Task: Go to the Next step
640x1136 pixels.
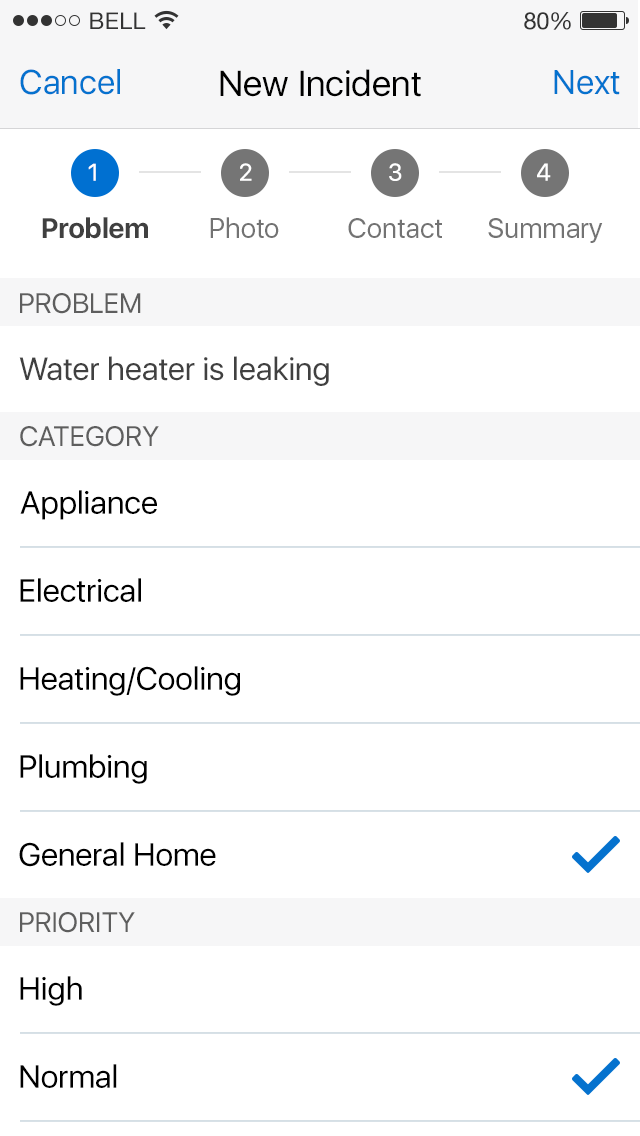Action: click(x=586, y=83)
